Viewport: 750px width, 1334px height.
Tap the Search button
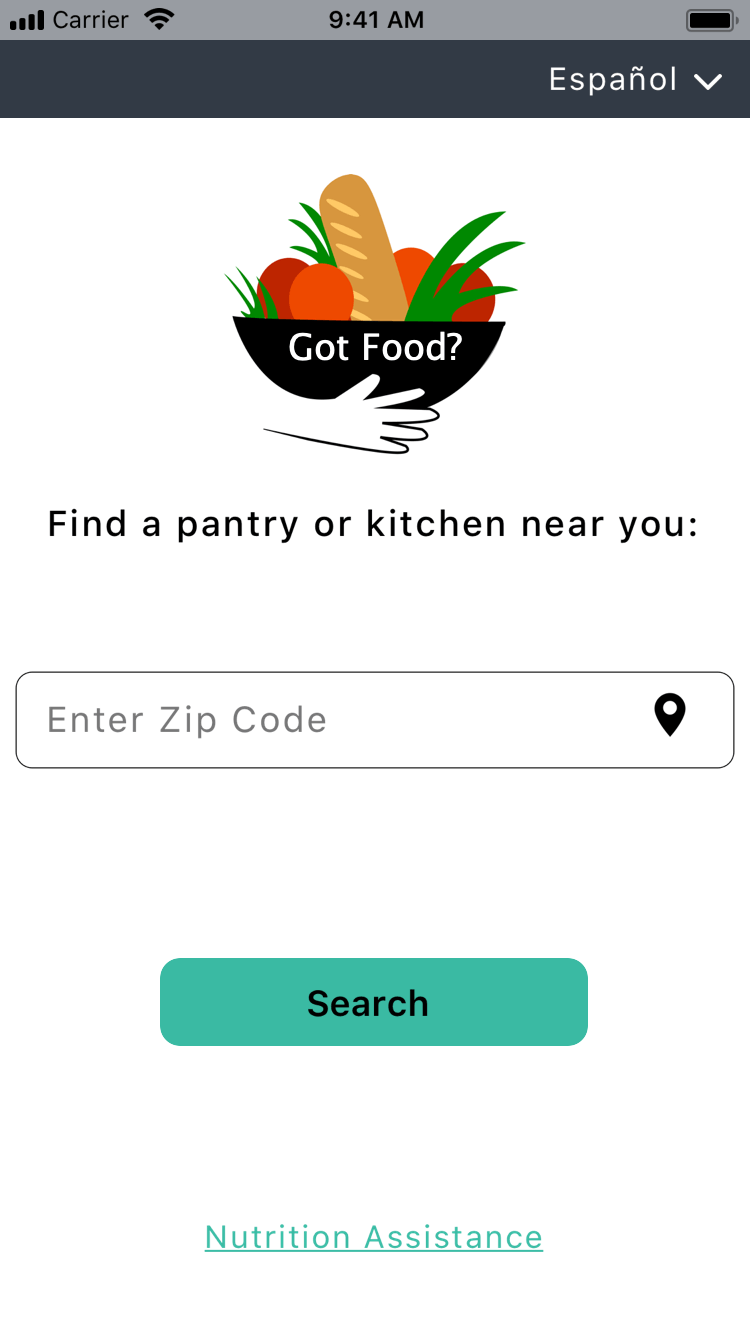(373, 1002)
